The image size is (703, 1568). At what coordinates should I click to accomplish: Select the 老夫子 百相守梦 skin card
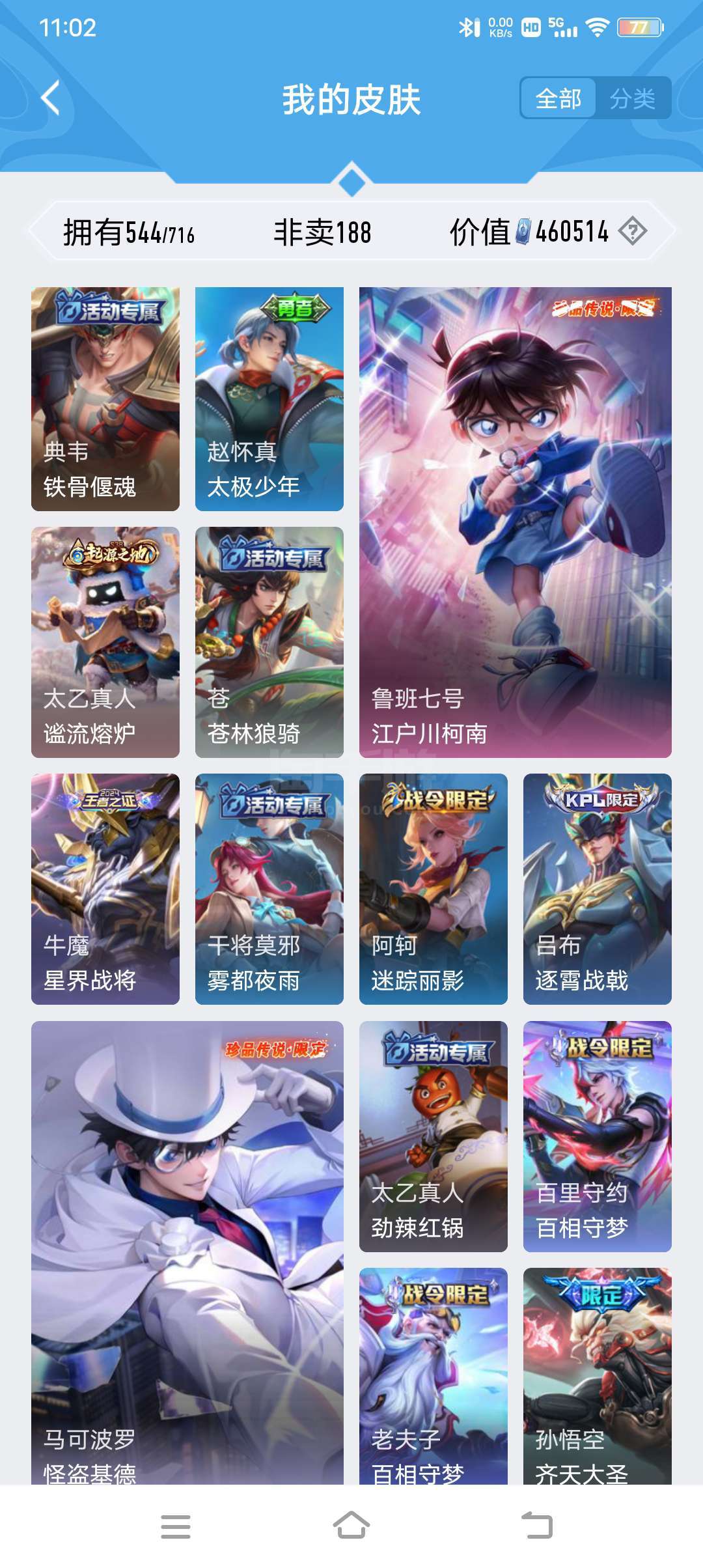tap(434, 1376)
